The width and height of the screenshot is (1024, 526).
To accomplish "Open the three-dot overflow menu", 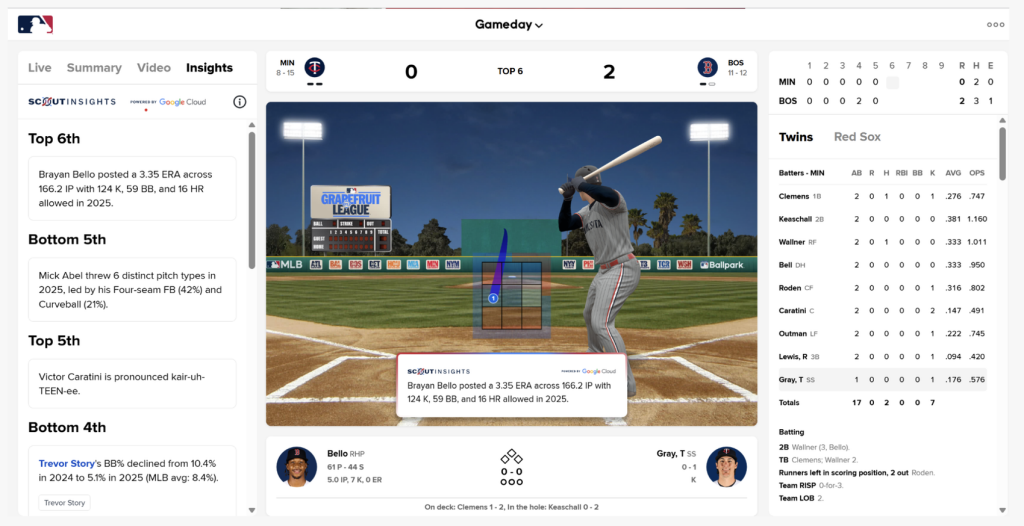I will [995, 25].
